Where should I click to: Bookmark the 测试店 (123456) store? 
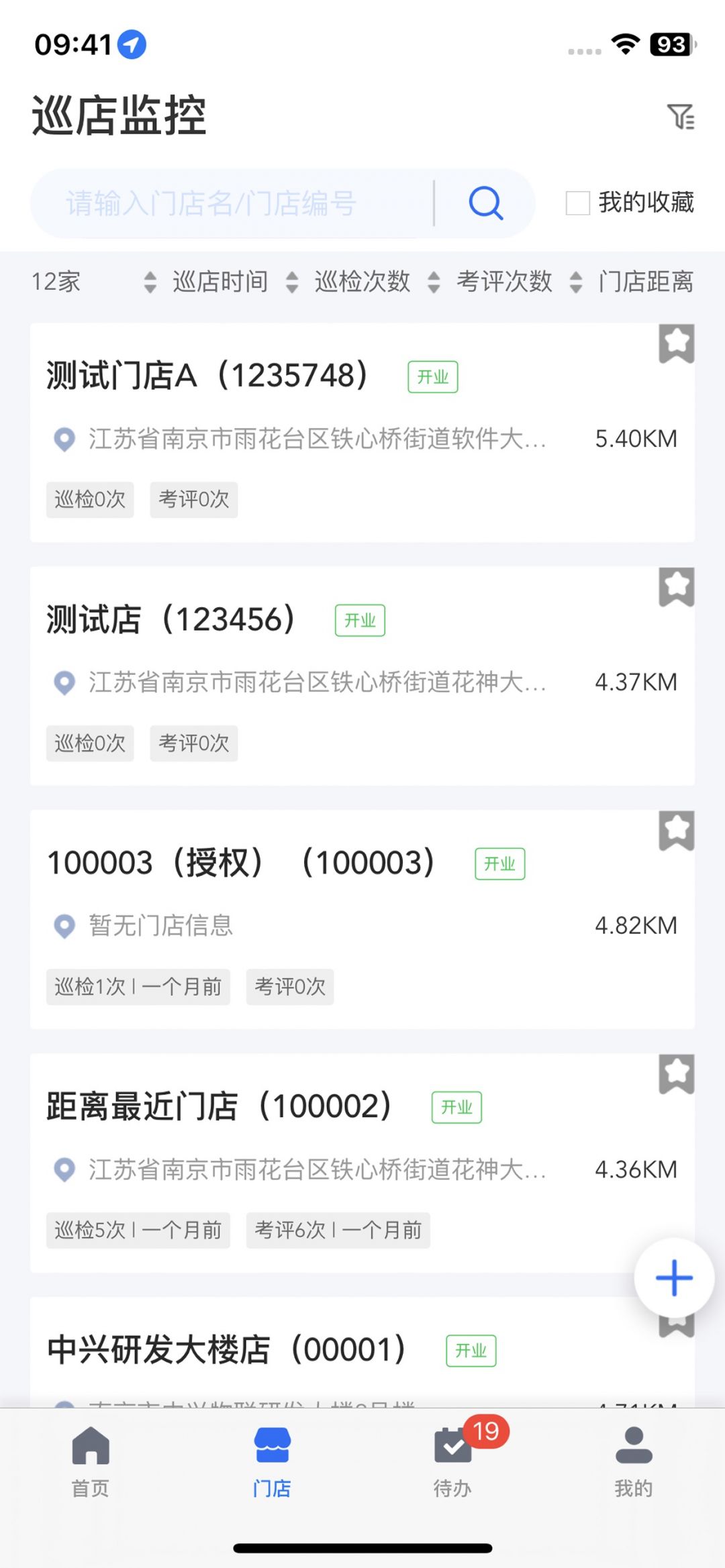click(676, 587)
